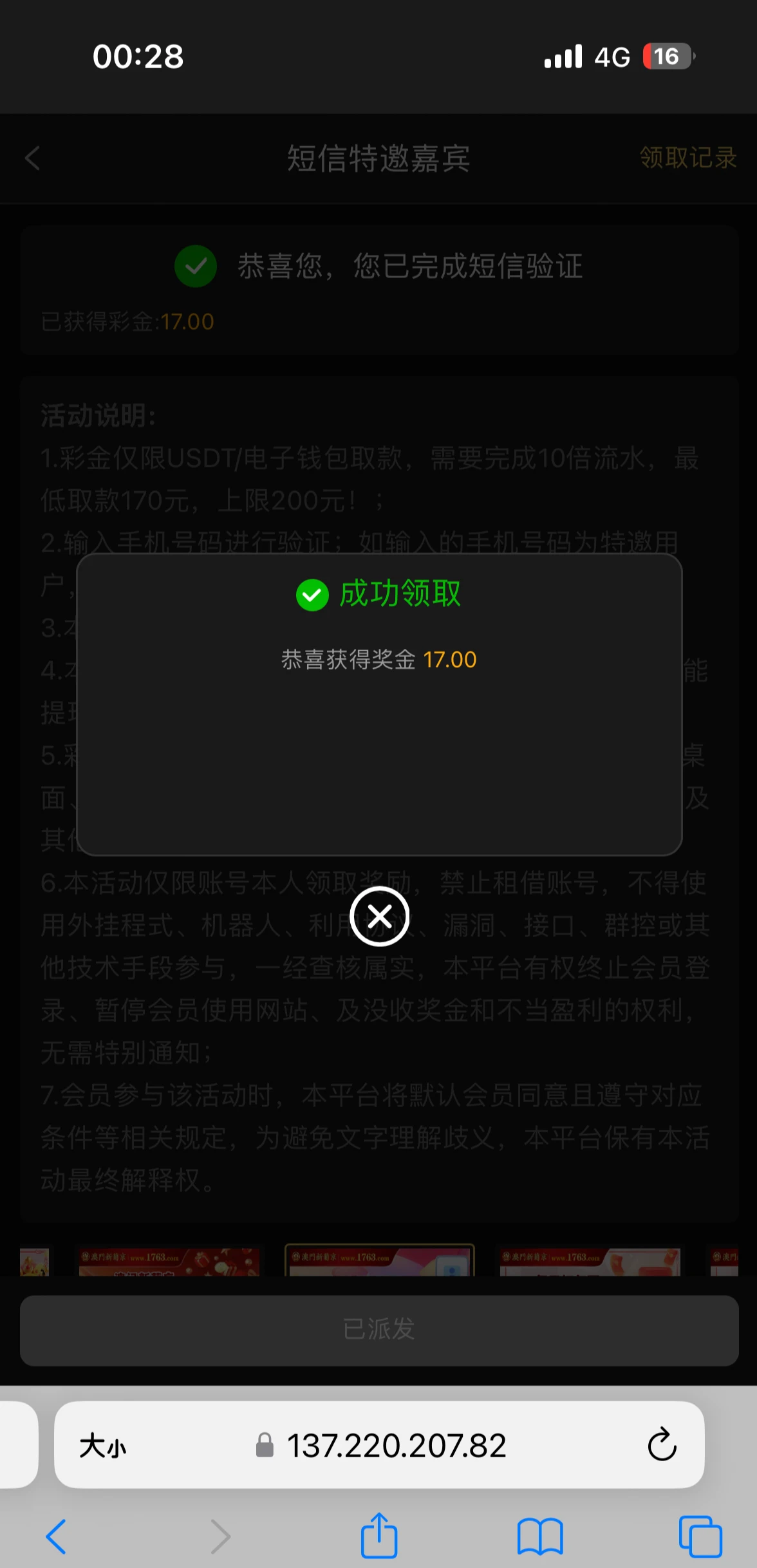This screenshot has width=757, height=1568.
Task: Tap the address bar 137.220.207.82
Action: 396,1446
